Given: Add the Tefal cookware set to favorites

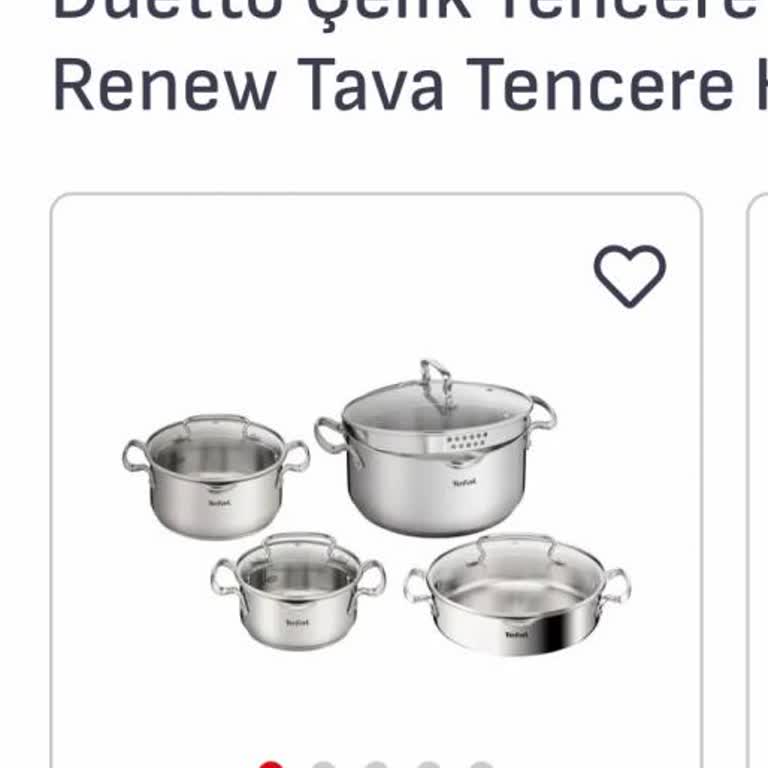Looking at the screenshot, I should pyautogui.click(x=629, y=275).
